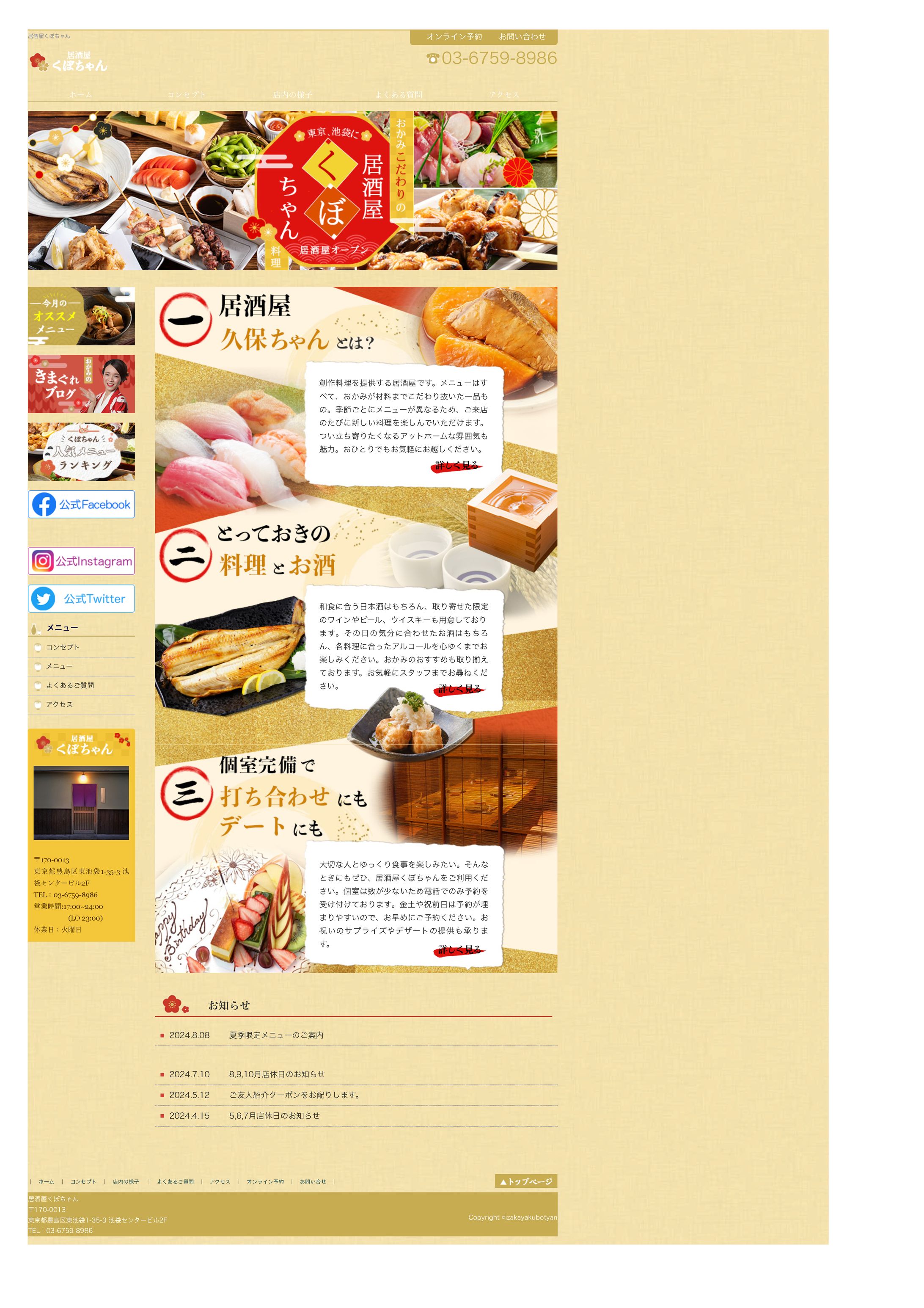The width and height of the screenshot is (924, 1308).
Task: Open 店内の様子 in the top navigation
Action: point(292,94)
